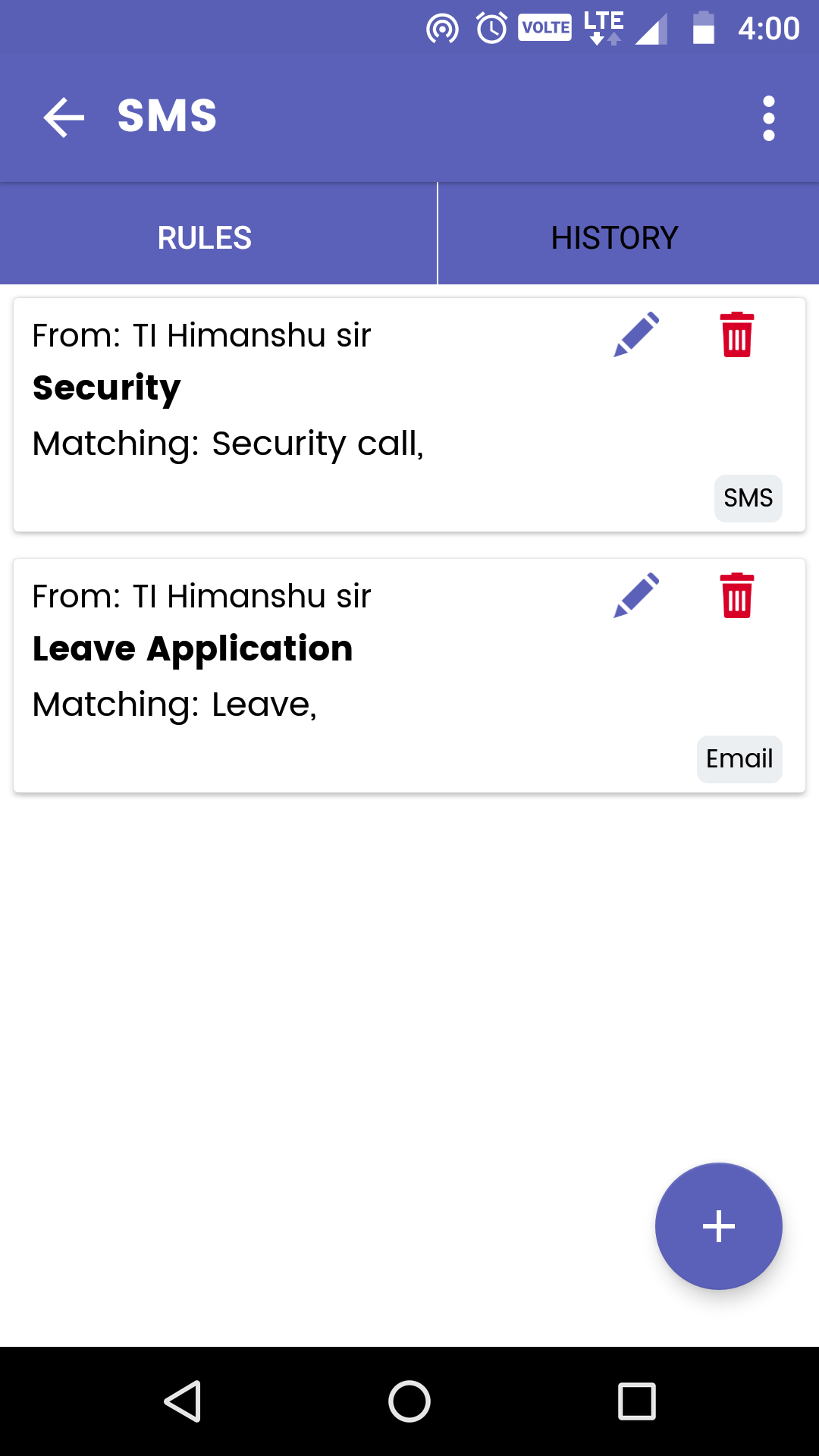Delete the Leave Application rule

pos(736,595)
